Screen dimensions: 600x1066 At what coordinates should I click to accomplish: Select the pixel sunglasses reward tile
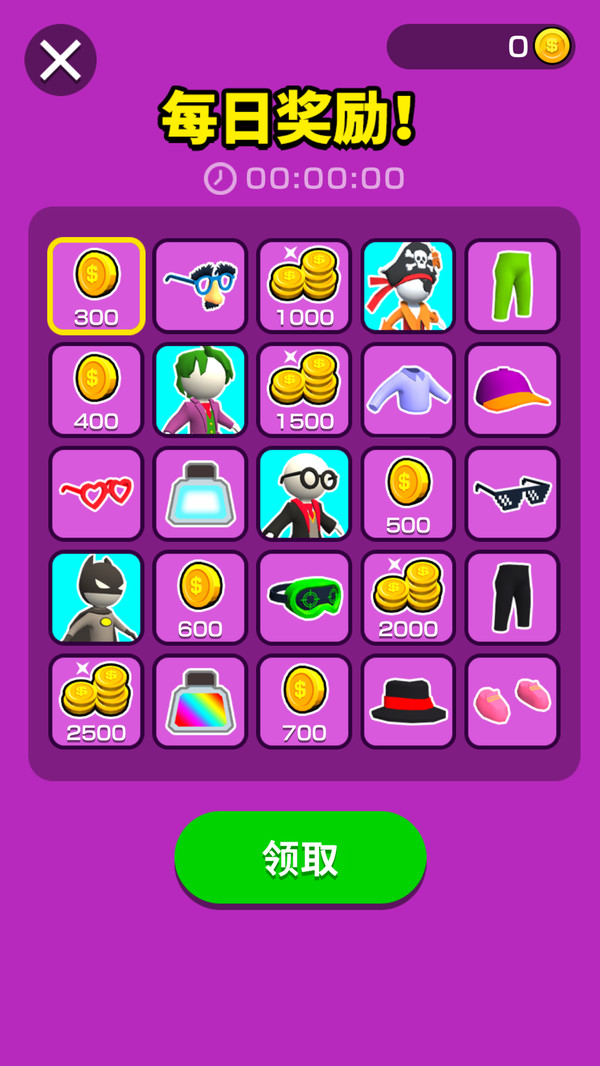tap(512, 494)
